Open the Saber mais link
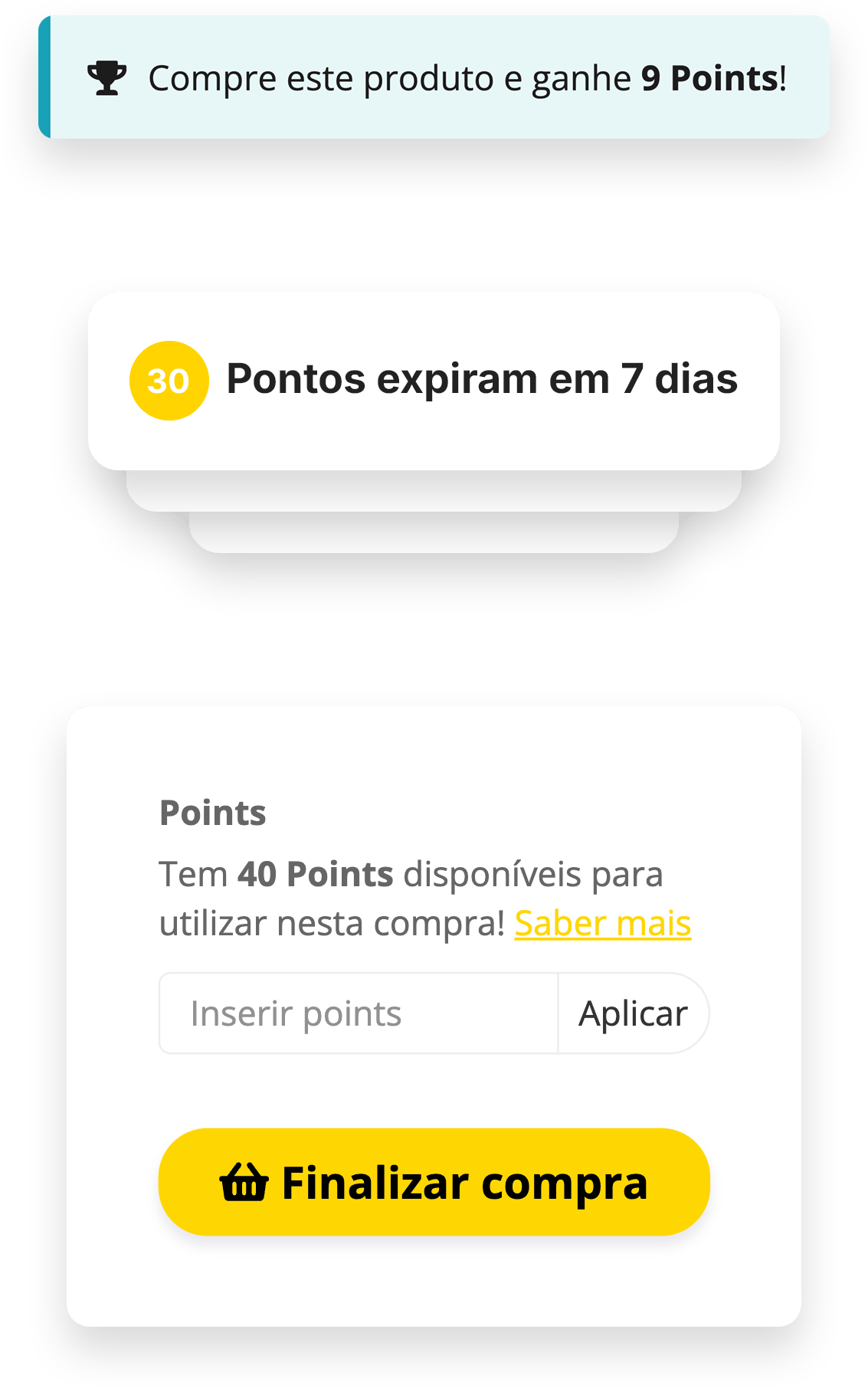 click(x=603, y=923)
